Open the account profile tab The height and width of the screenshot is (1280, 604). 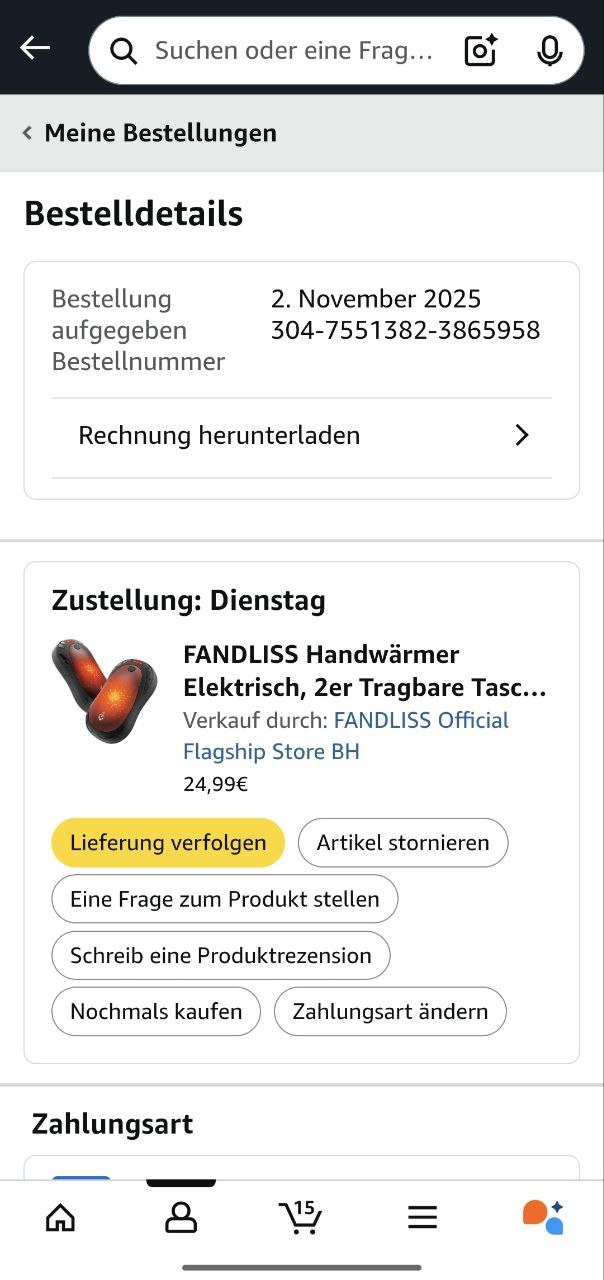tap(181, 1216)
